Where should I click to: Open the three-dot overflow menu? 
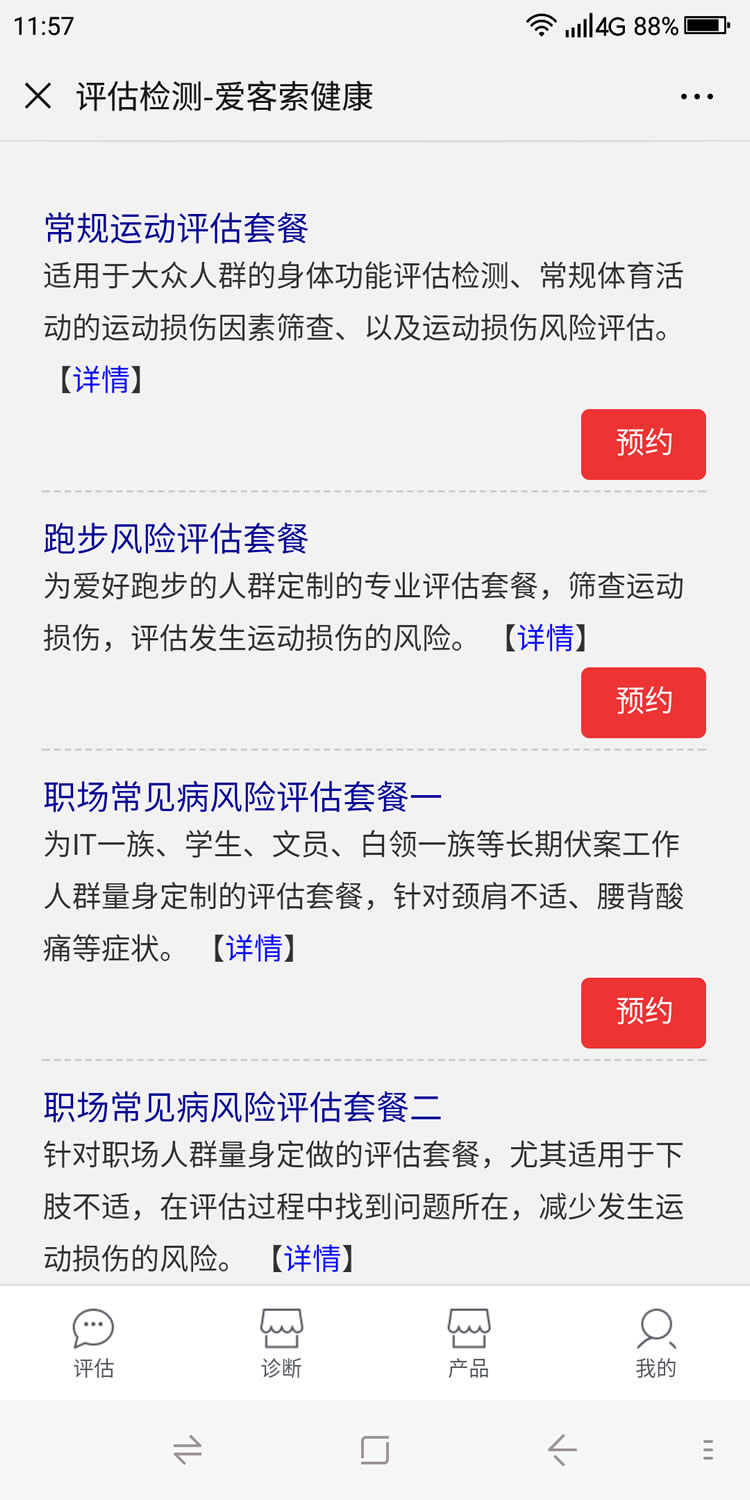[x=696, y=97]
